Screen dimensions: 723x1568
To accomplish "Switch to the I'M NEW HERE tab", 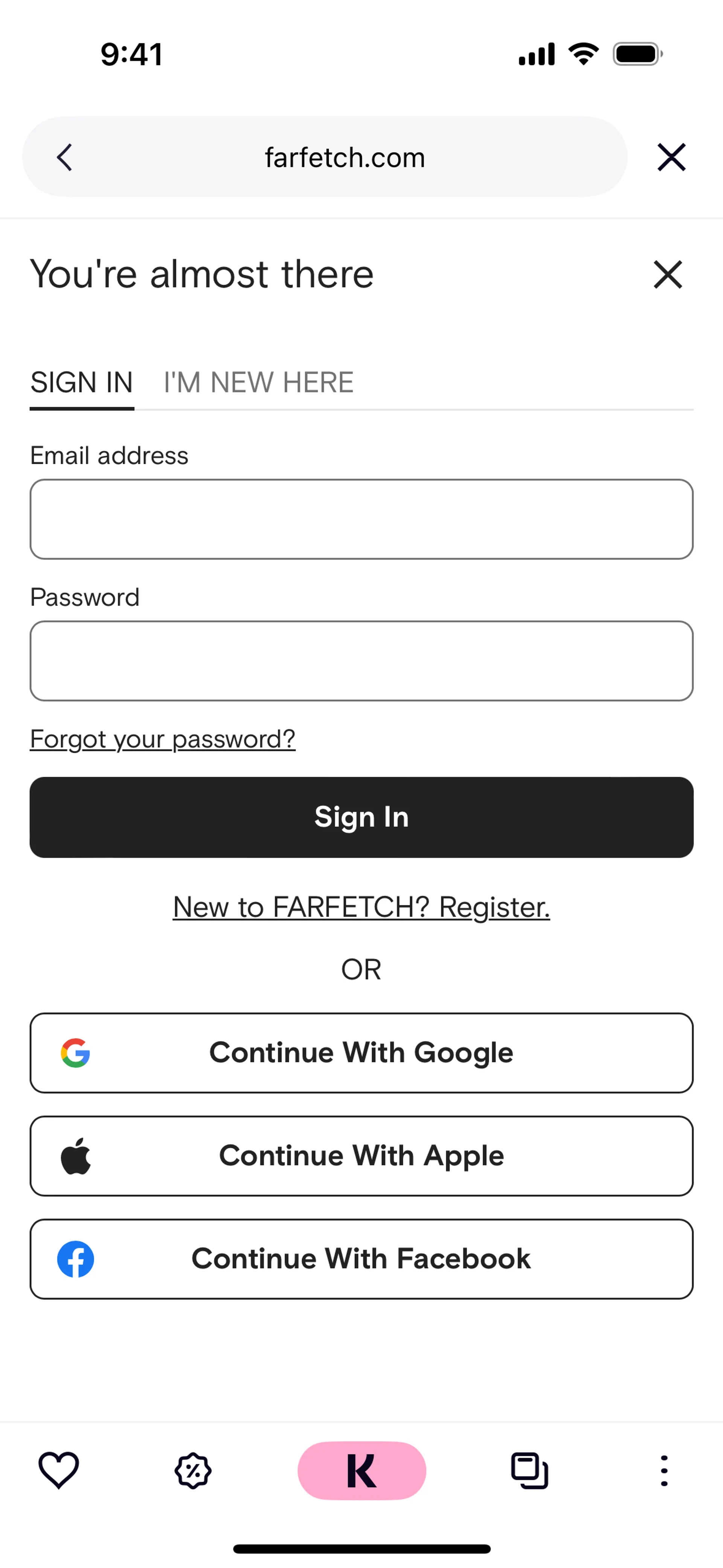I will 259,383.
